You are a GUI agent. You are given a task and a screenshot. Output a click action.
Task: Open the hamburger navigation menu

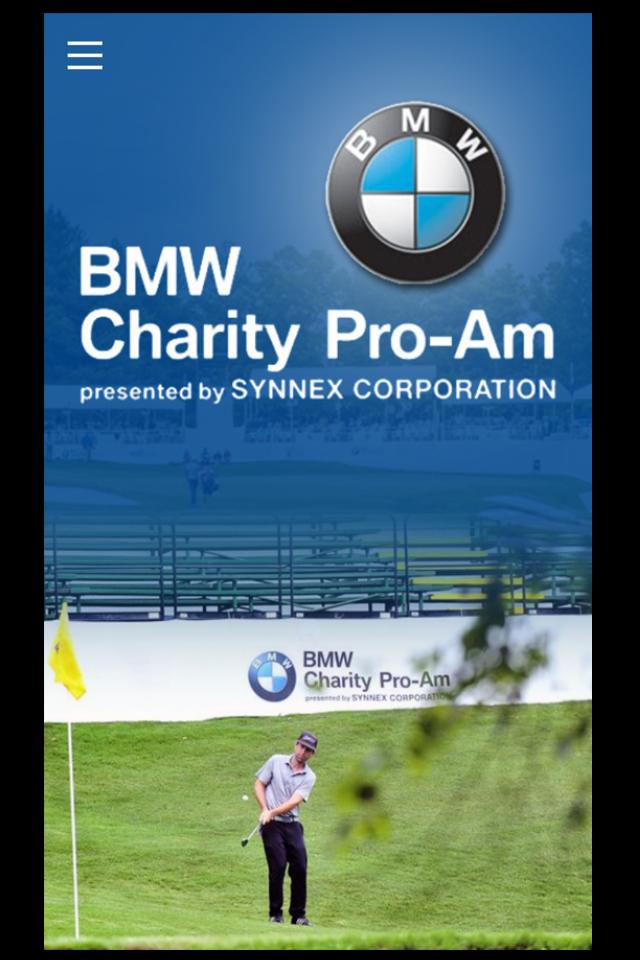click(x=85, y=56)
